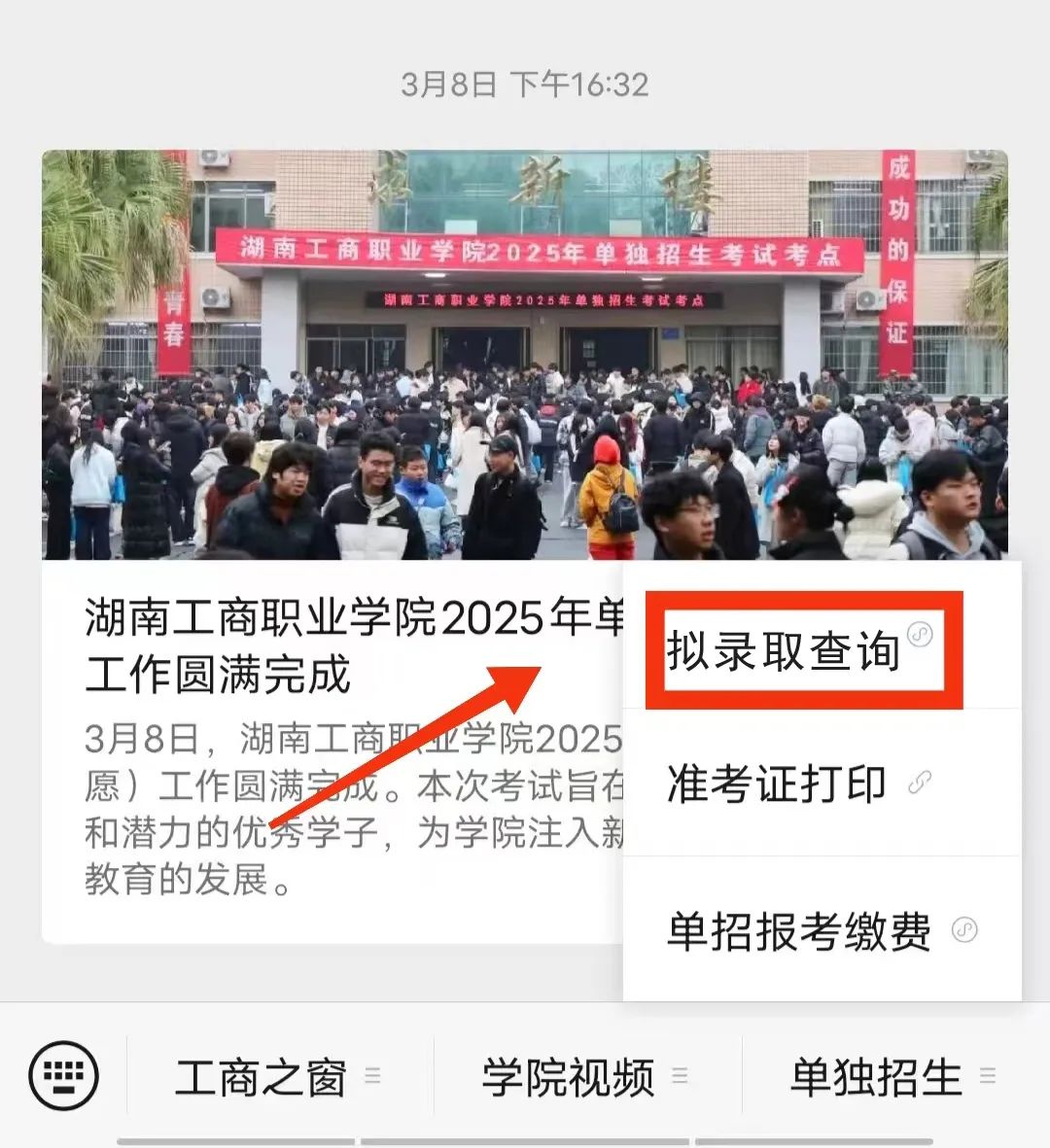This screenshot has width=1050, height=1148.
Task: Switch to keyboard input mode
Action: tap(64, 1075)
